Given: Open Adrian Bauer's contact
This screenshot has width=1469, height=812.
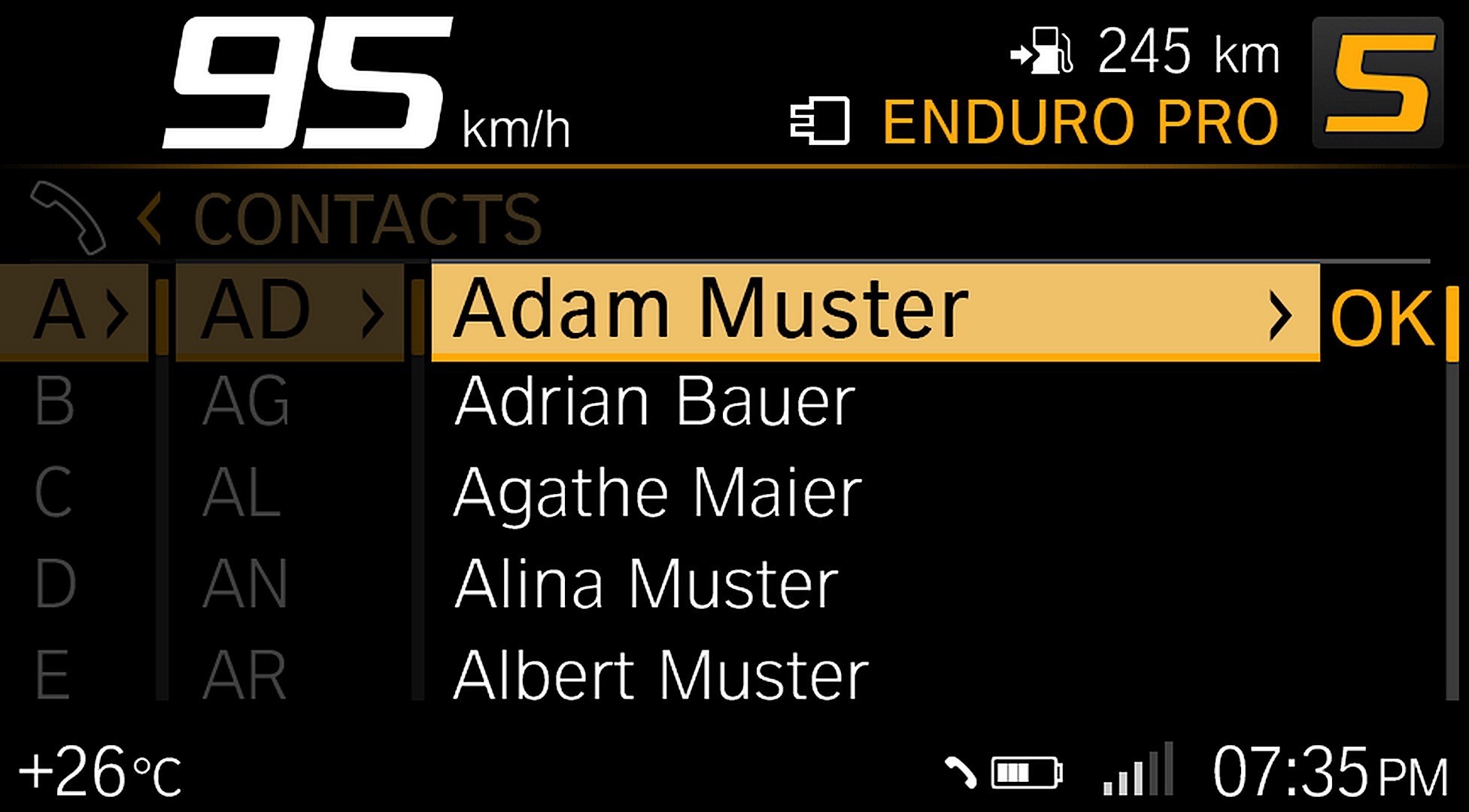Looking at the screenshot, I should coord(654,401).
